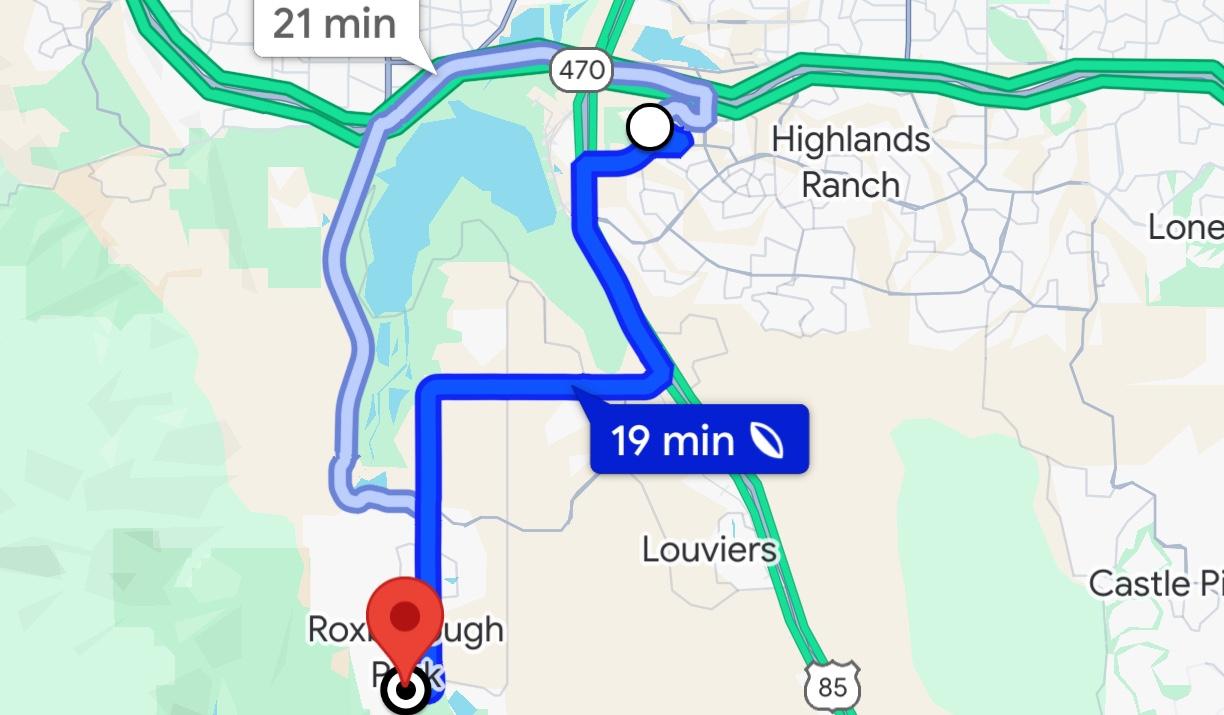Tap the 19 min route callout
This screenshot has height=715, width=1224.
tap(698, 439)
